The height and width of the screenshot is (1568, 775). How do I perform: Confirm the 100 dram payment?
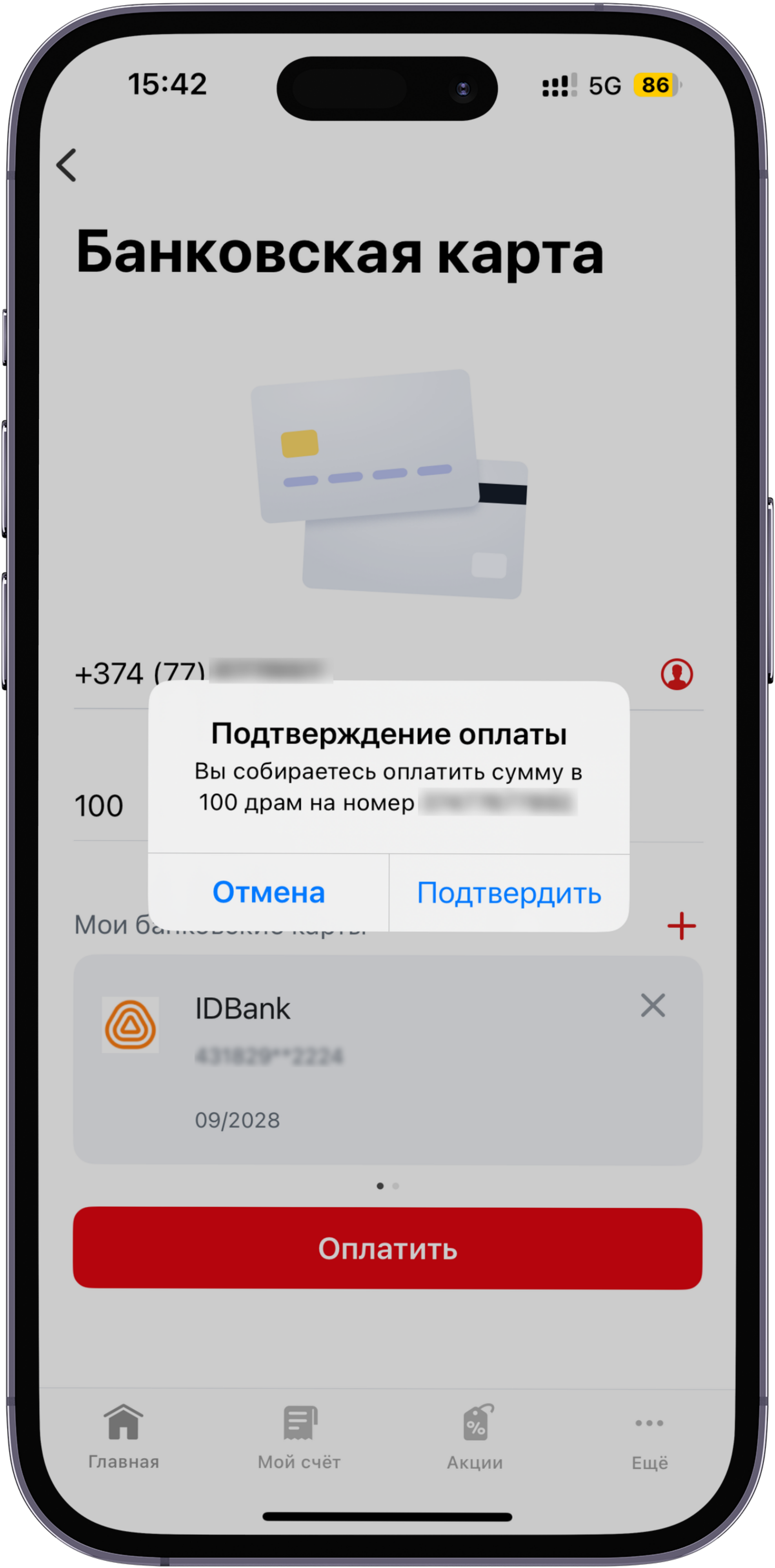tap(509, 893)
